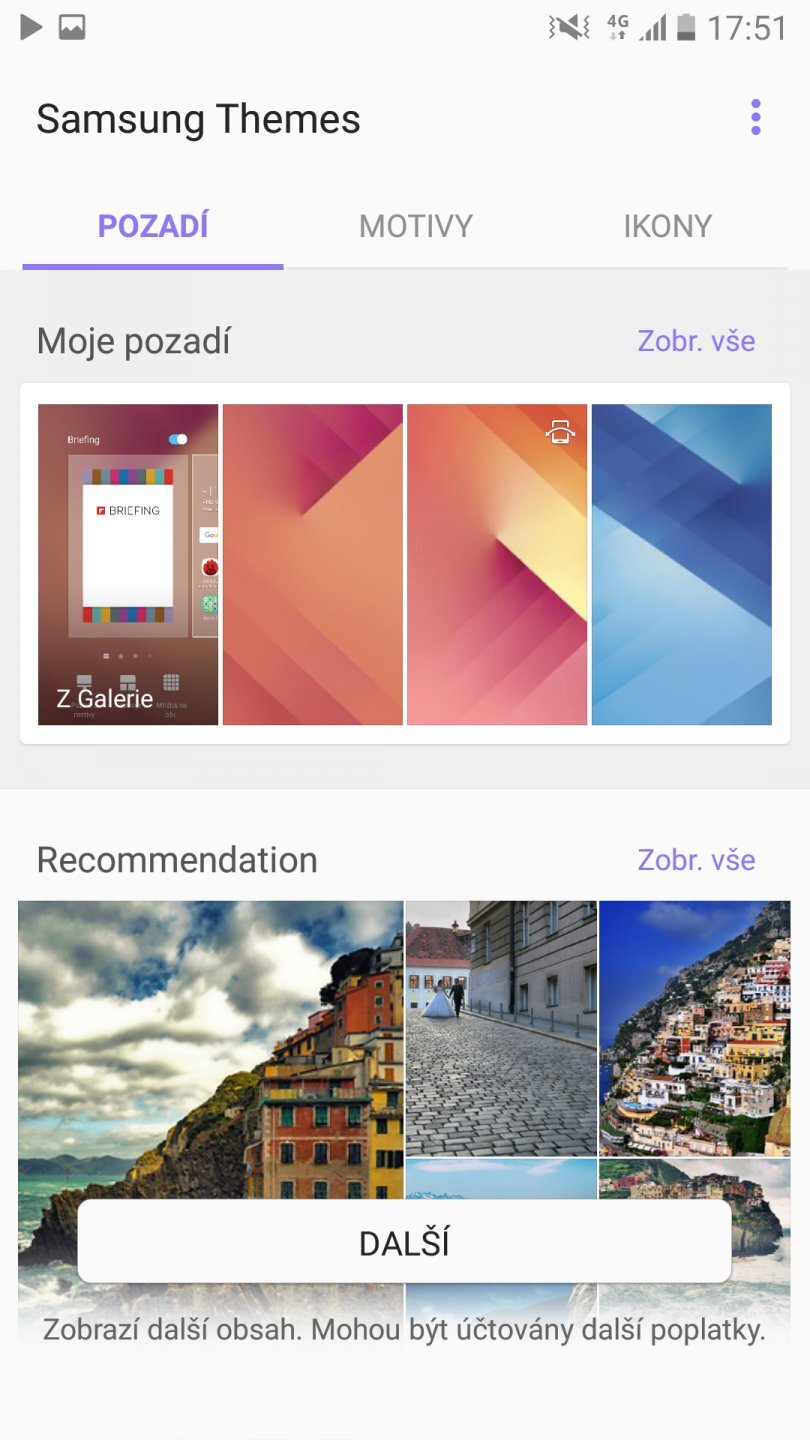810x1440 pixels.
Task: Pick the wallpaper with the phone icon
Action: tap(497, 564)
